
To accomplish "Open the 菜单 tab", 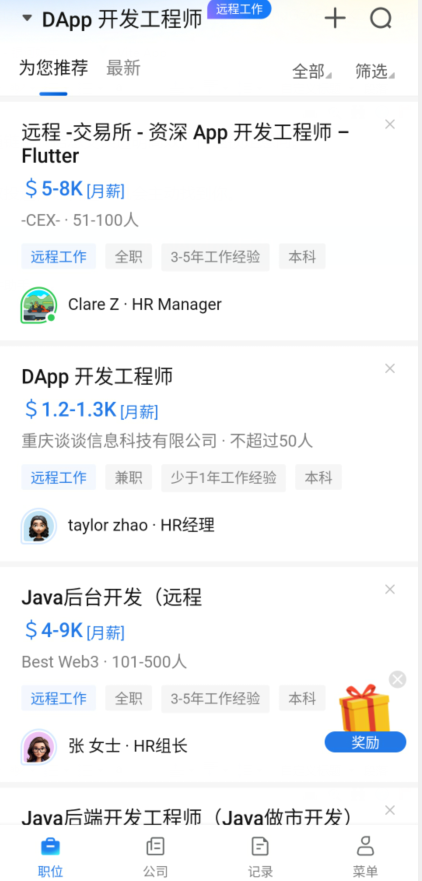I will coord(365,857).
